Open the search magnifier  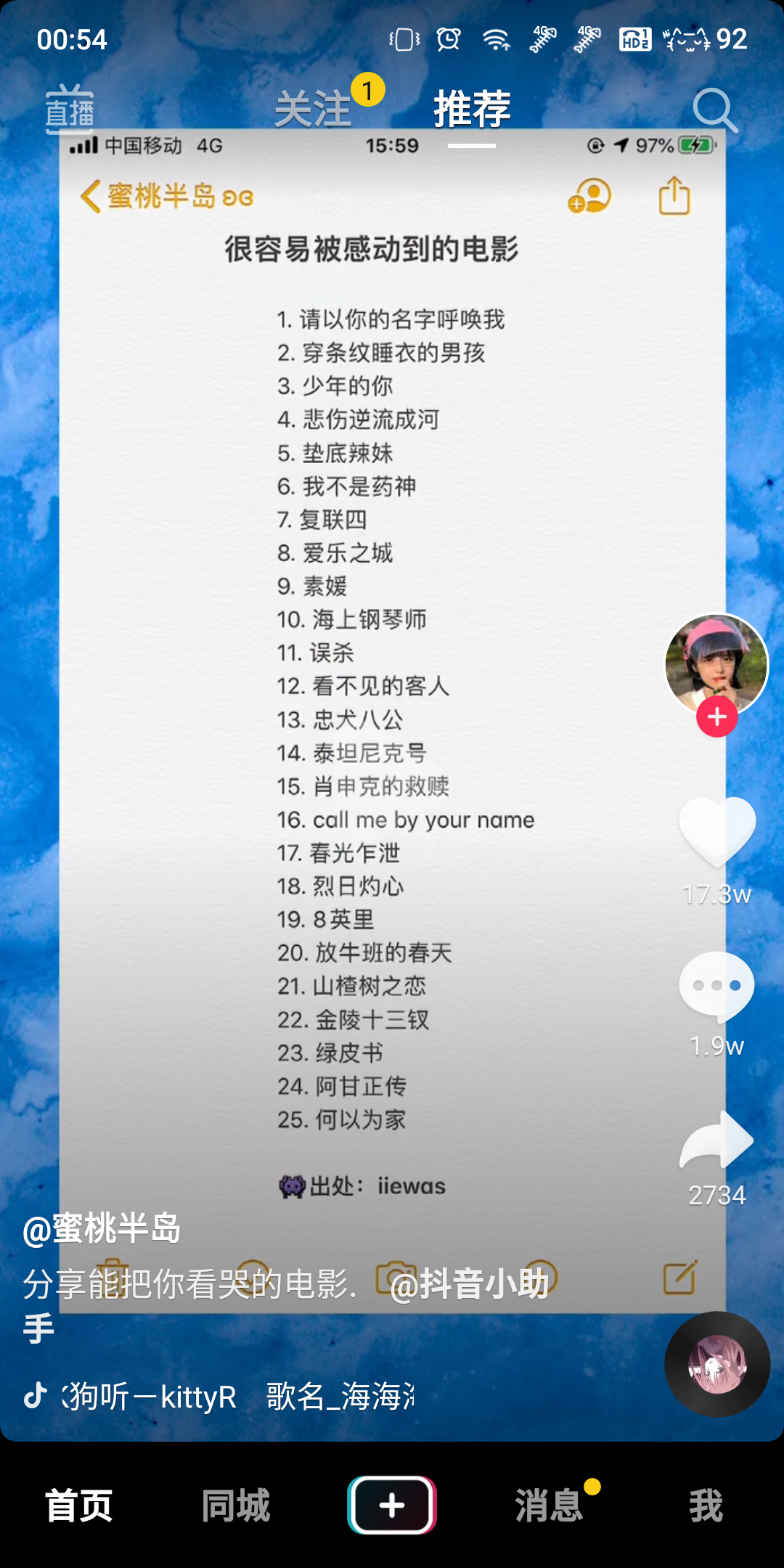[715, 110]
